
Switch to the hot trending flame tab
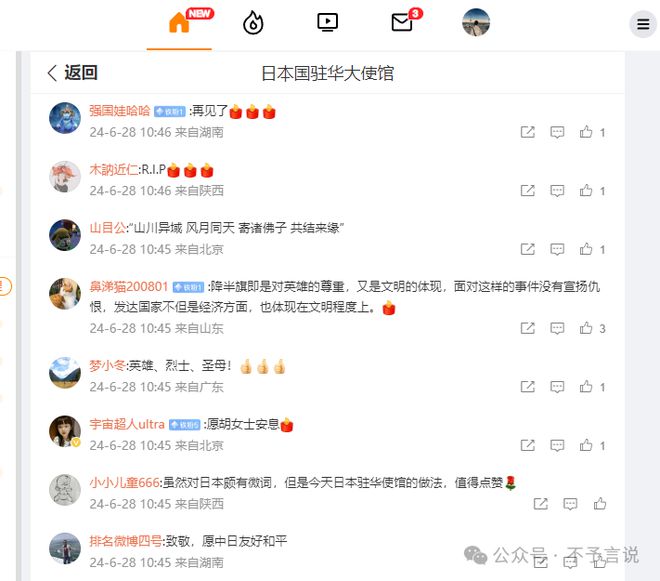click(x=253, y=22)
